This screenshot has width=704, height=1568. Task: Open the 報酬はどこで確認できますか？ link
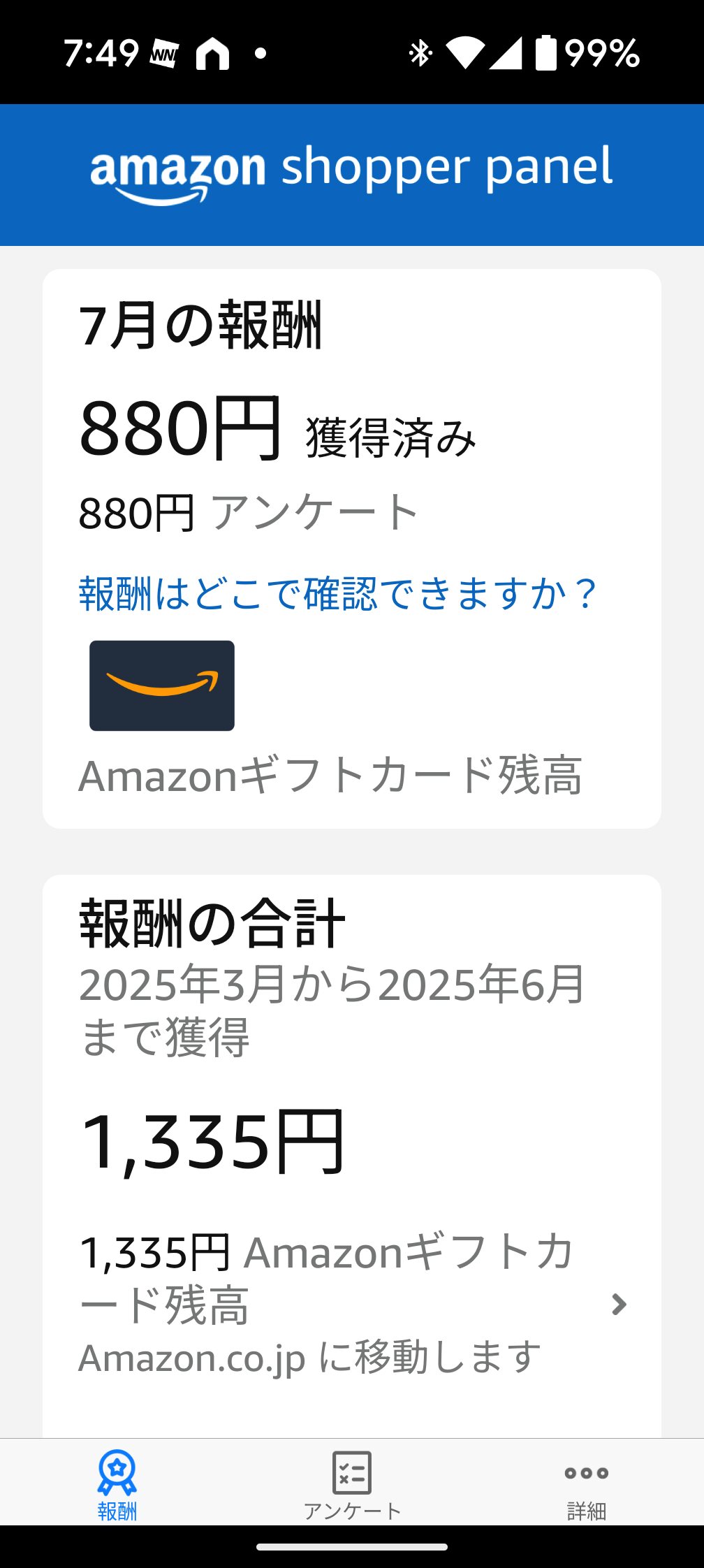pyautogui.click(x=339, y=594)
